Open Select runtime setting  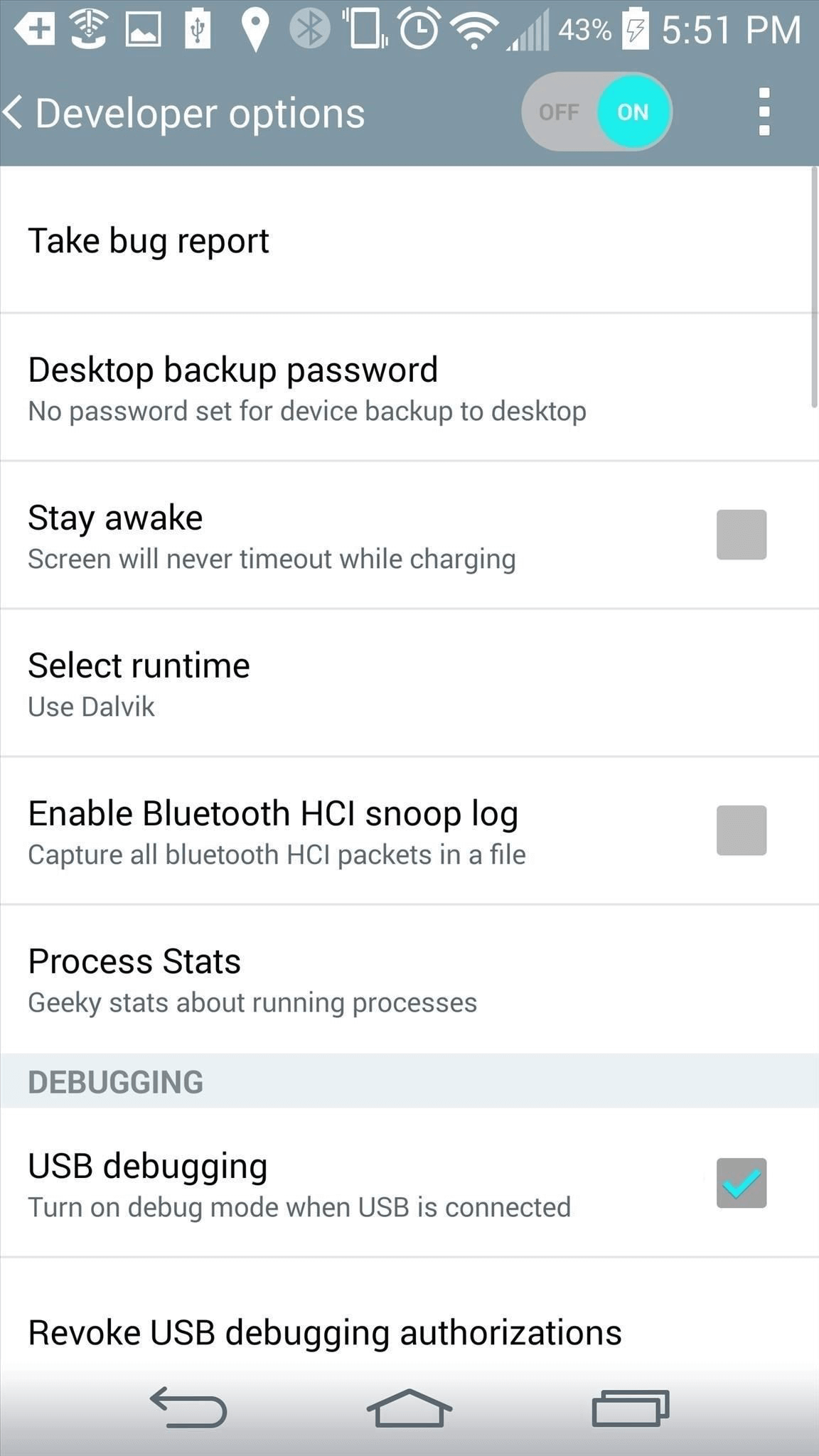[409, 683]
